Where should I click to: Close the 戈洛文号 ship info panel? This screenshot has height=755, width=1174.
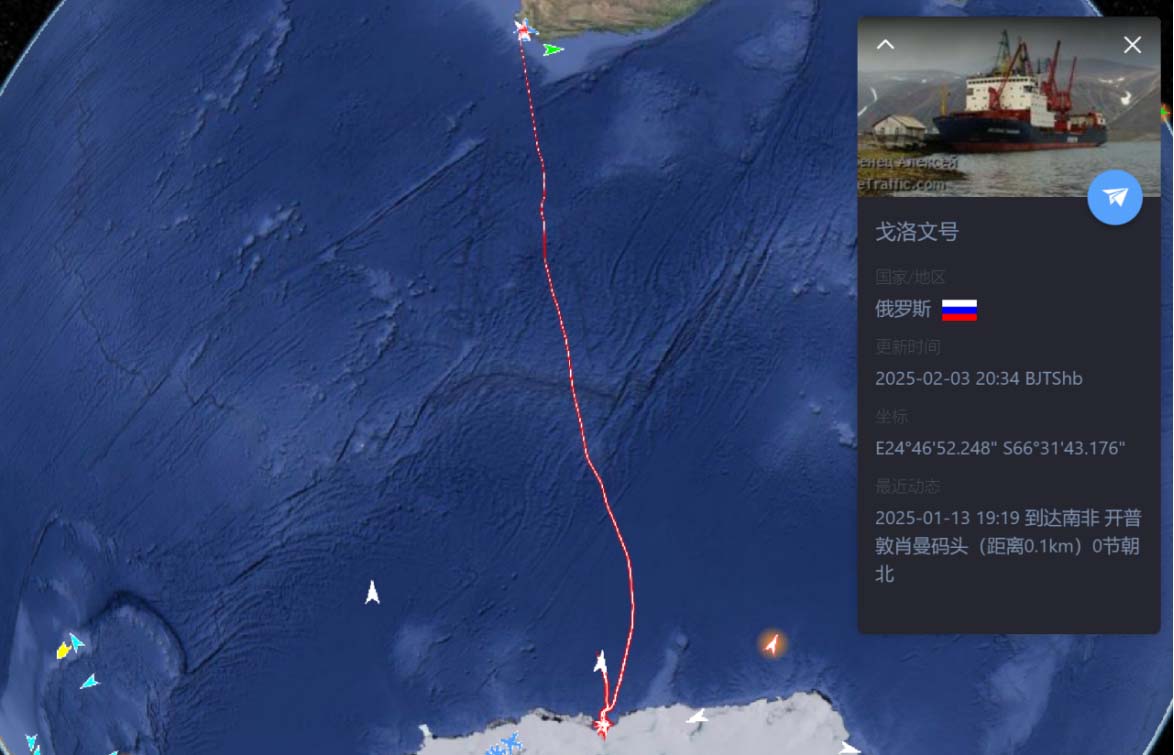(1132, 45)
